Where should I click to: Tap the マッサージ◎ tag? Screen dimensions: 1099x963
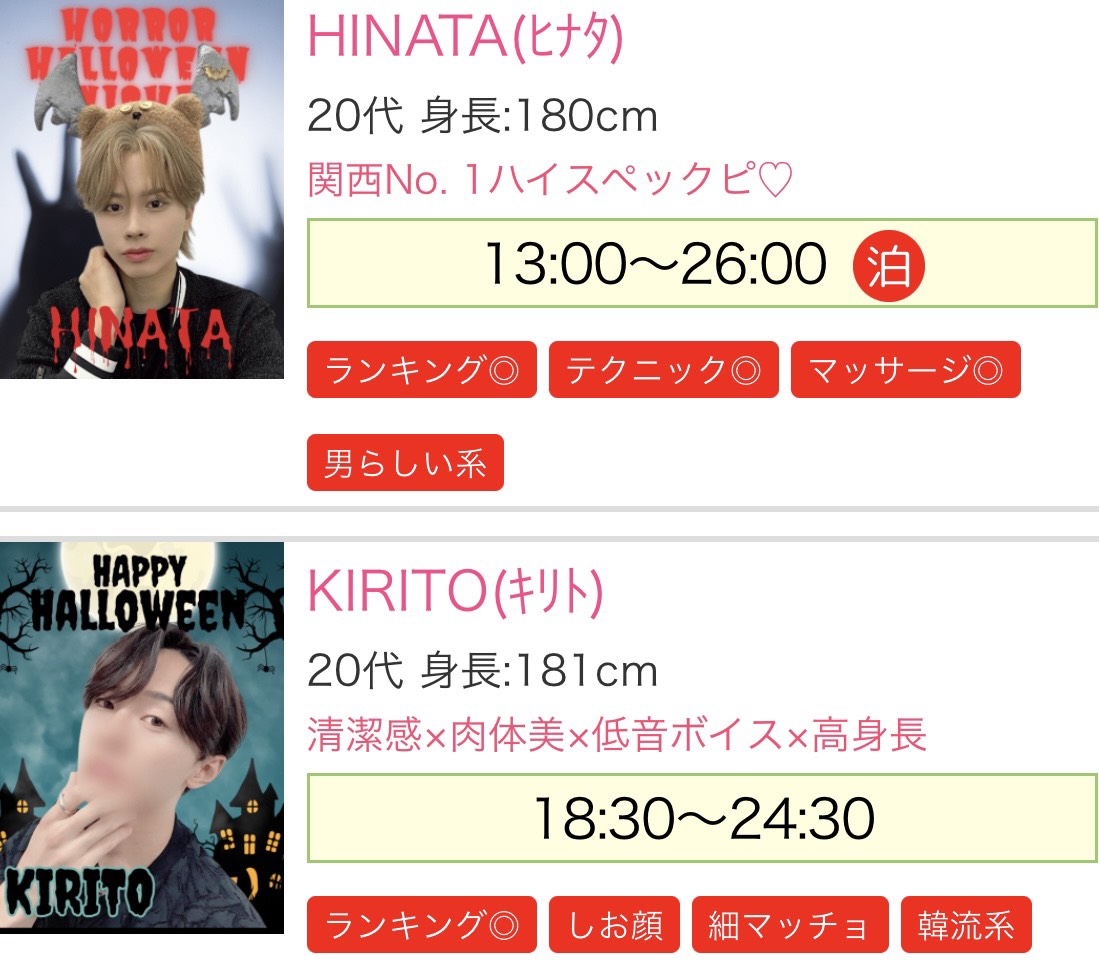[905, 370]
